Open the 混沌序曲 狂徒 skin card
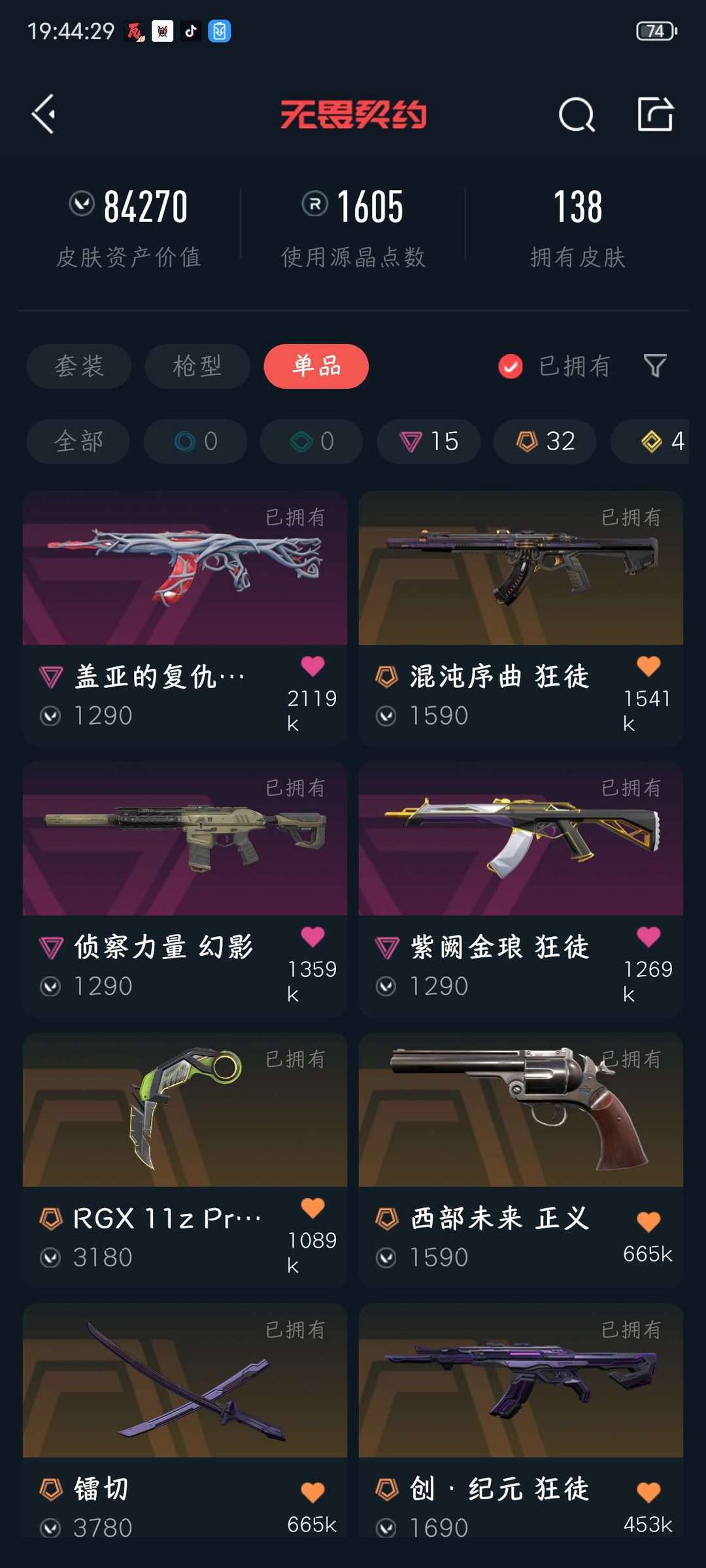The image size is (706, 1568). [521, 618]
